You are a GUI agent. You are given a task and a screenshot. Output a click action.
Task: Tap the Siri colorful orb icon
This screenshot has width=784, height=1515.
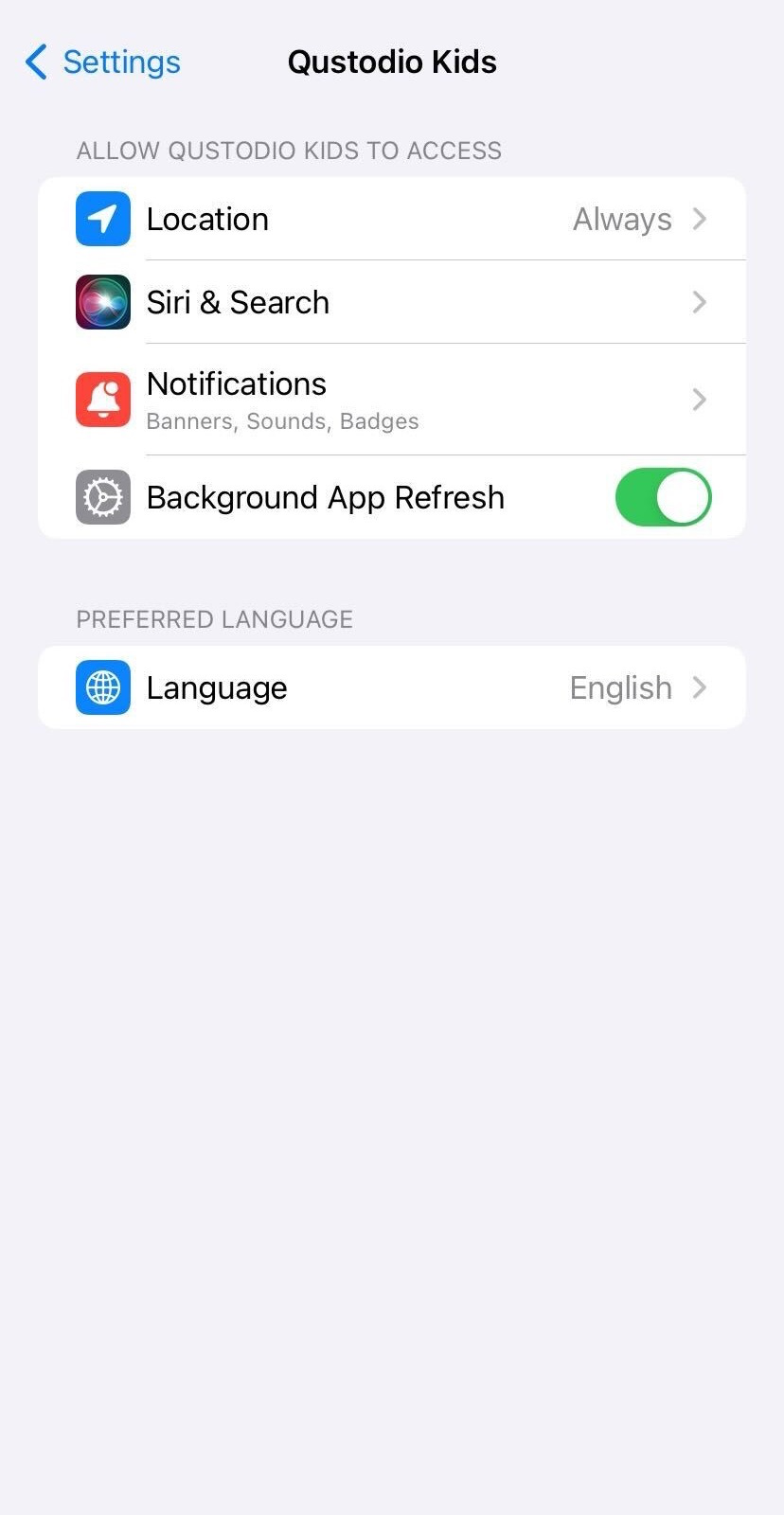102,301
